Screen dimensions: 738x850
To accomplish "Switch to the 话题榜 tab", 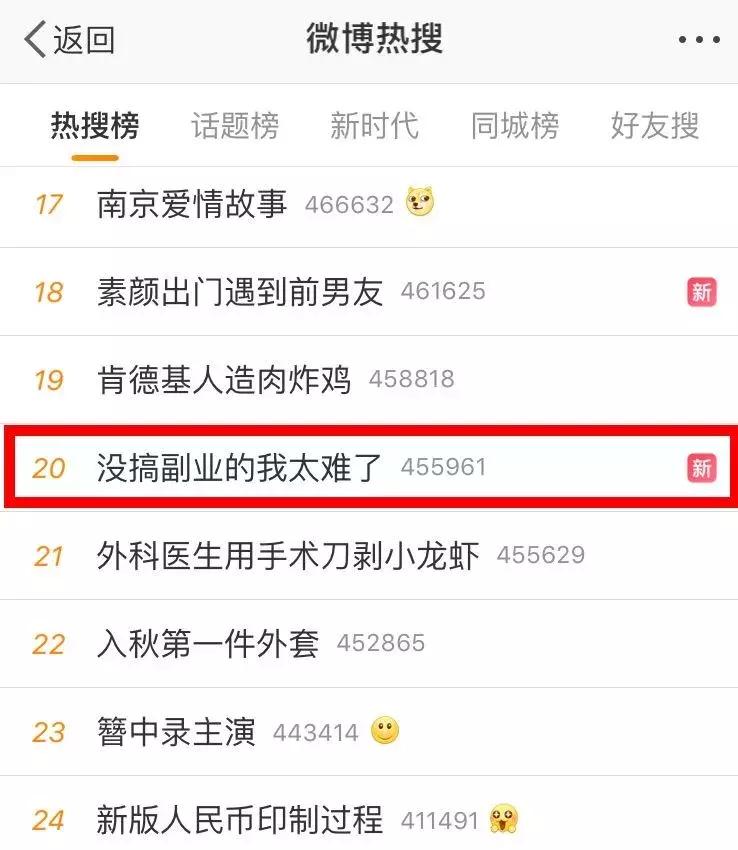I will tap(235, 126).
